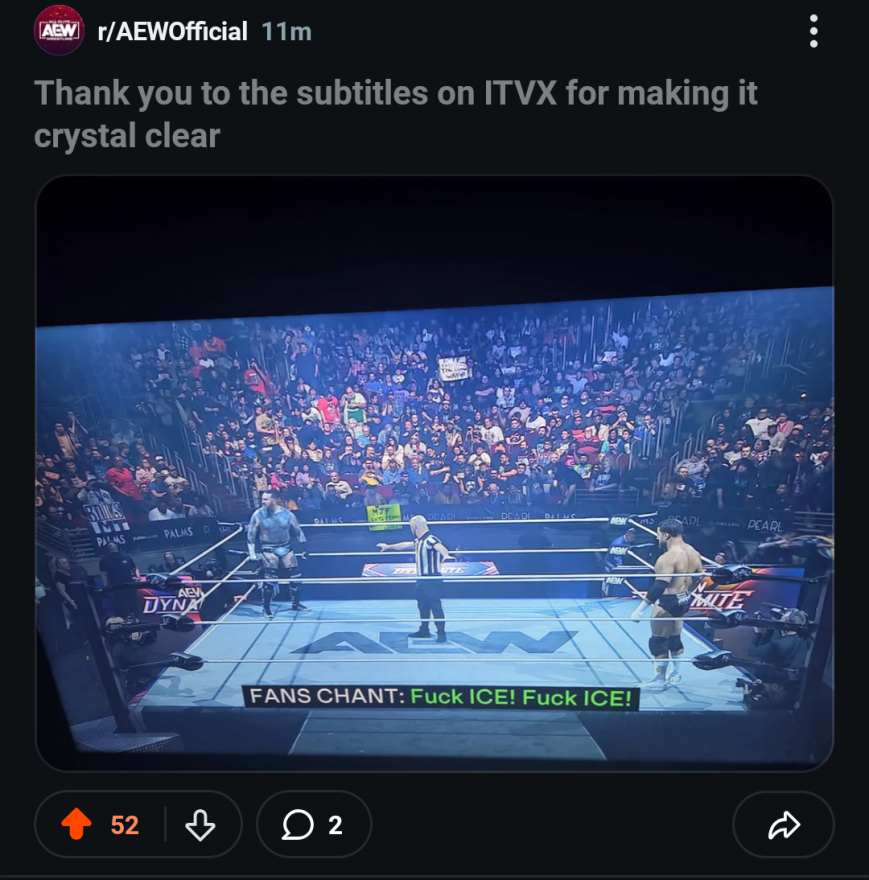This screenshot has width=869, height=880.
Task: Open the r/AEWOfficial subreddit link
Action: (172, 32)
